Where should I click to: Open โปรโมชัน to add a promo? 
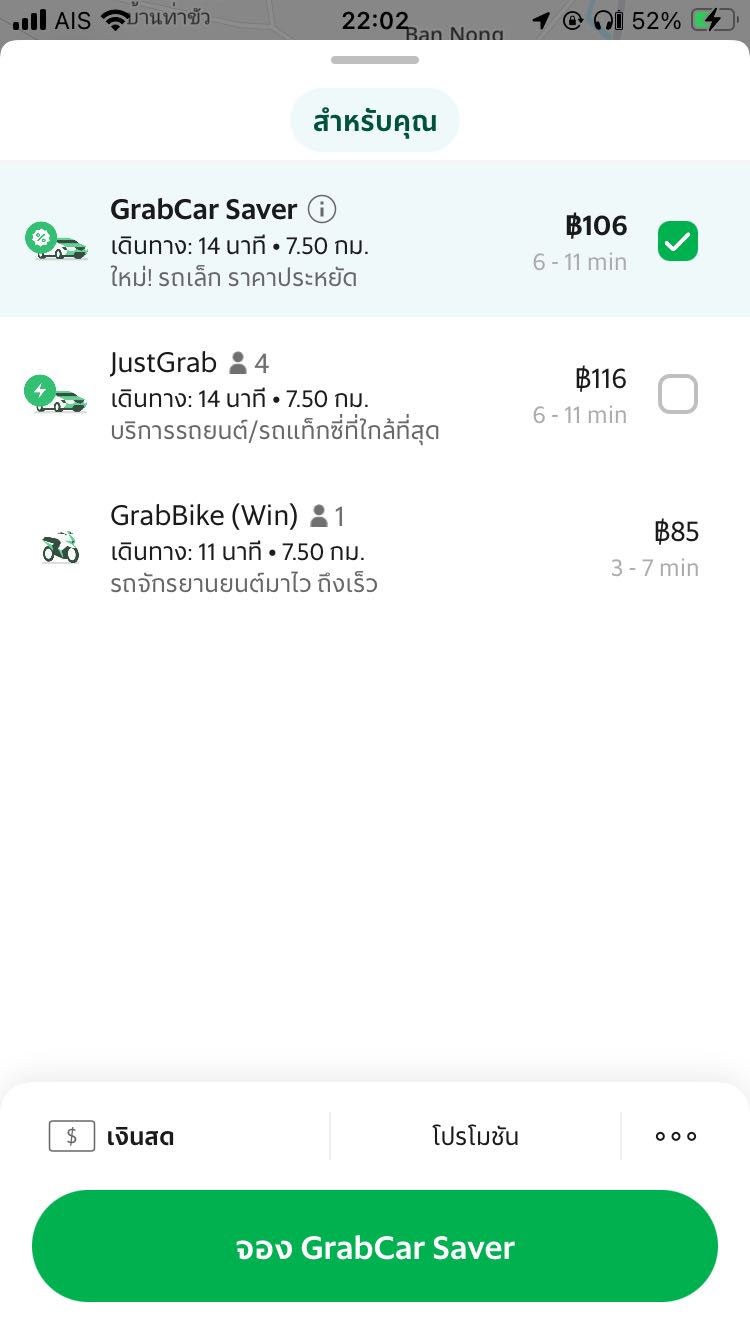point(475,1136)
